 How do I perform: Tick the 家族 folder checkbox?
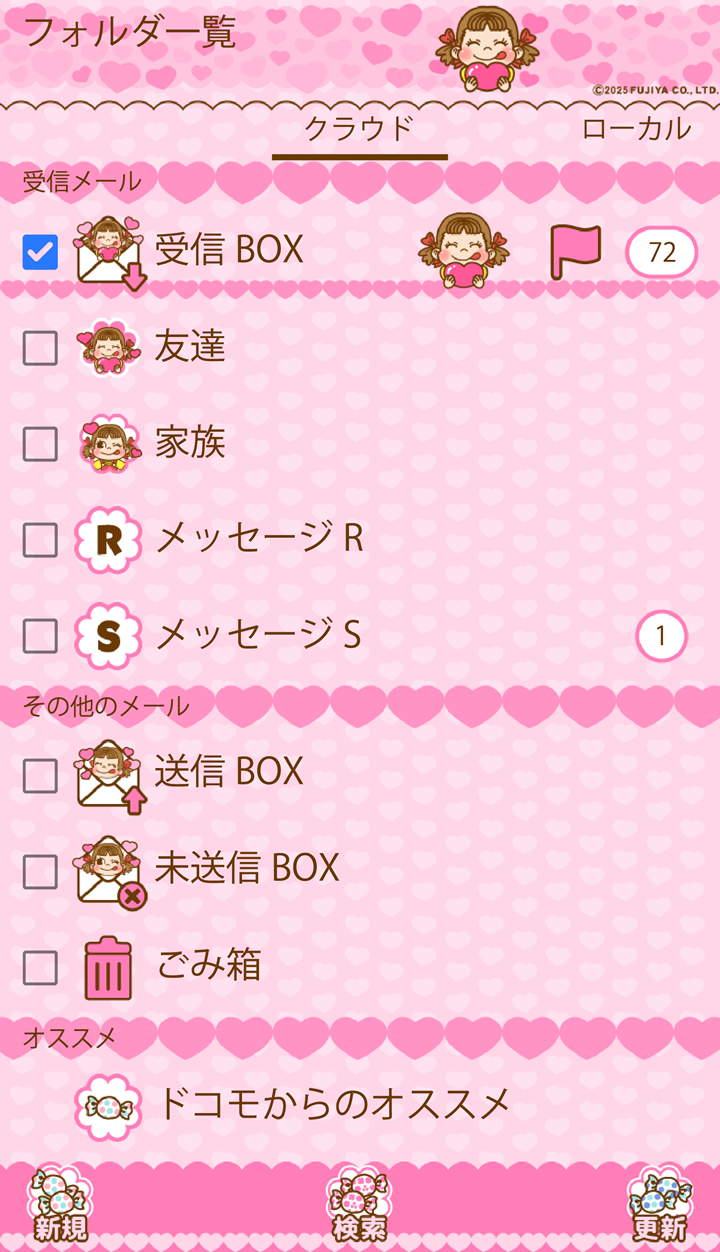coord(40,444)
